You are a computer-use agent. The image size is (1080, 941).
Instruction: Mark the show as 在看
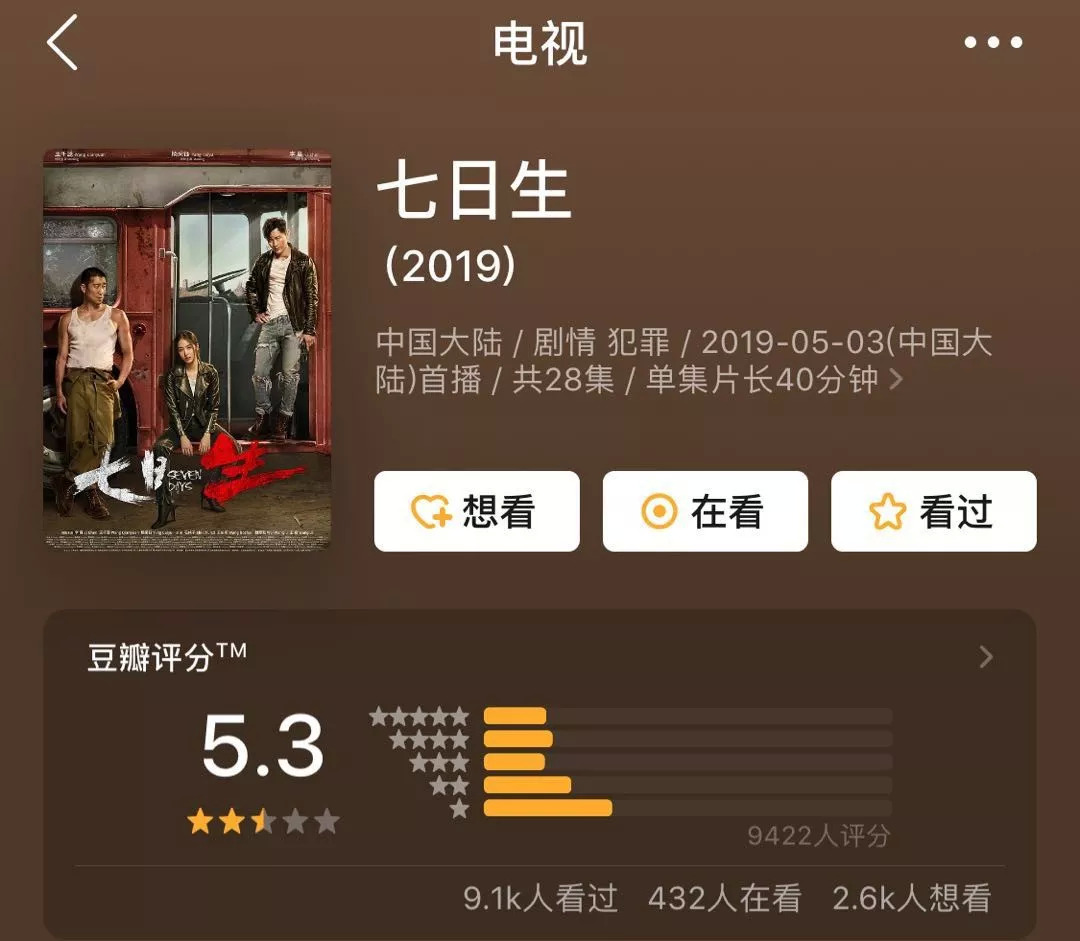tap(704, 511)
